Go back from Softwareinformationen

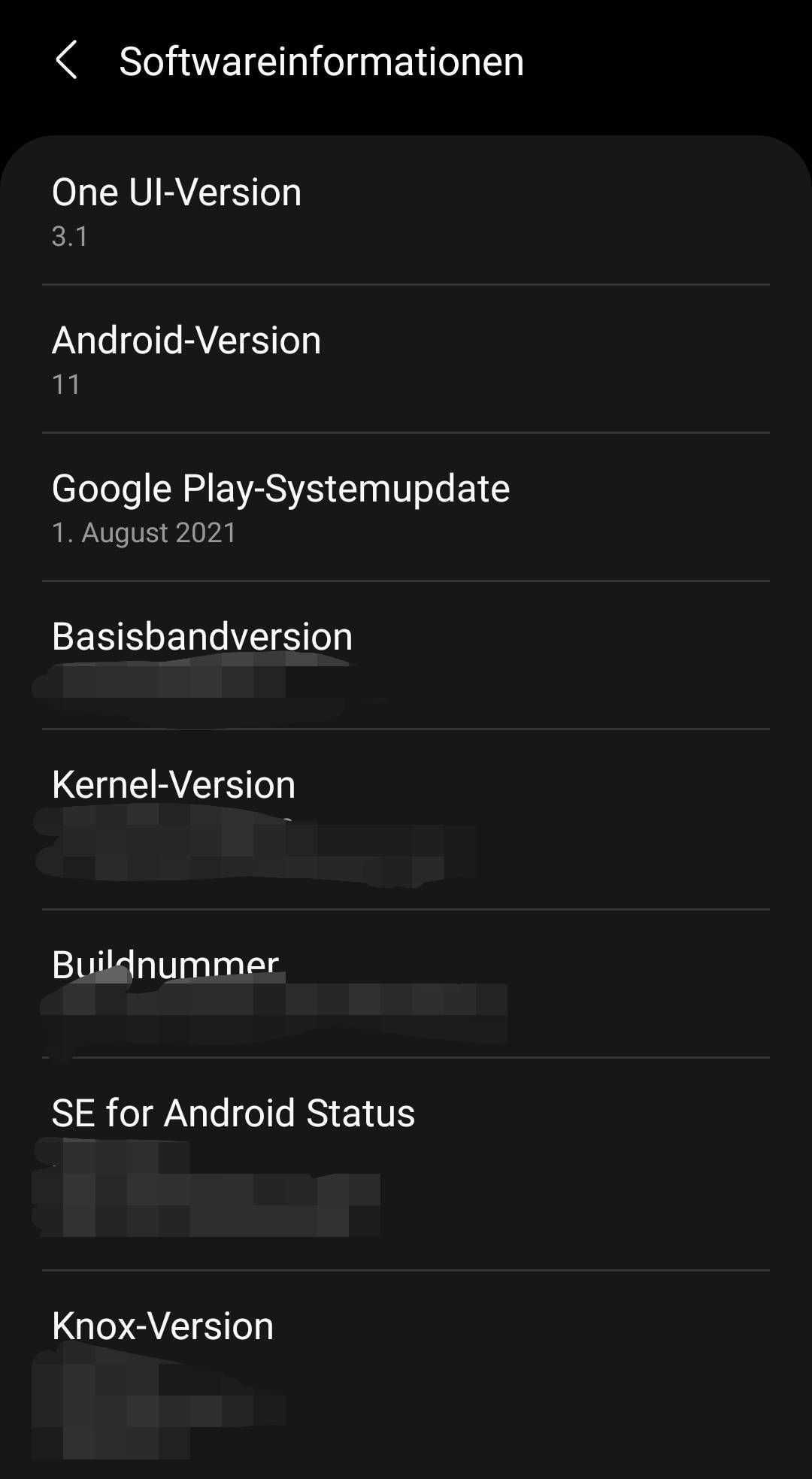(67, 60)
